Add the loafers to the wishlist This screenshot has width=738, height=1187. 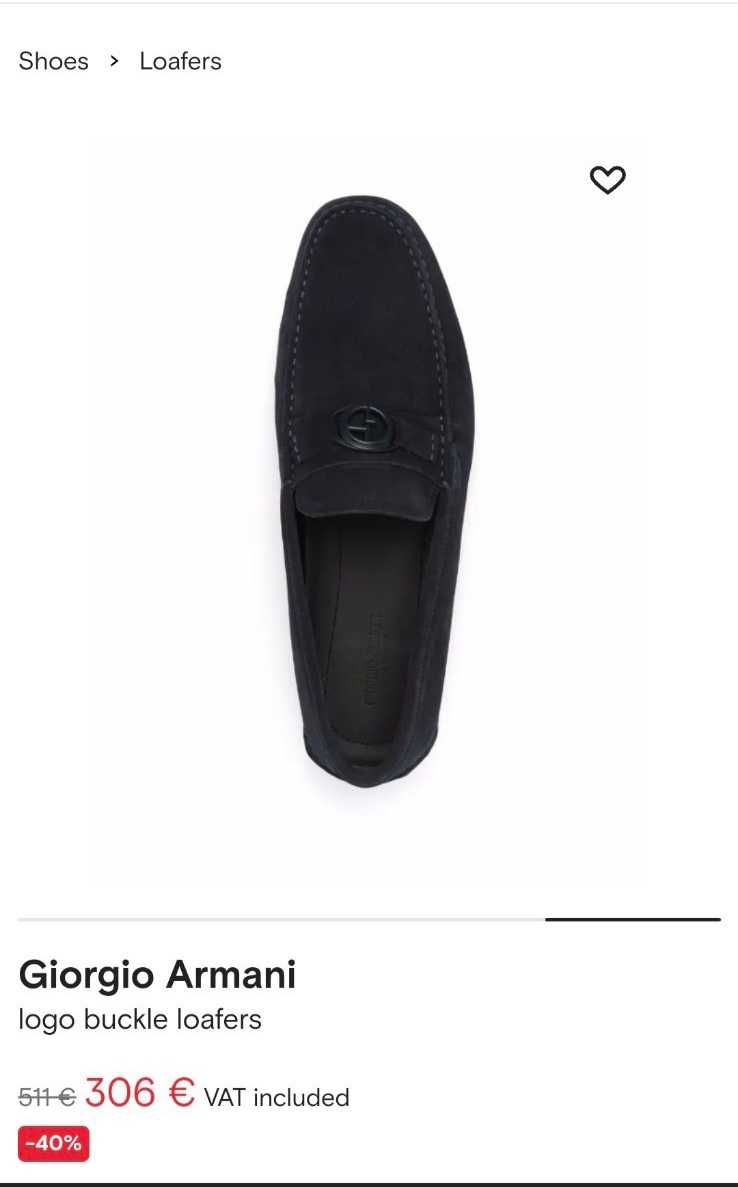pyautogui.click(x=607, y=180)
